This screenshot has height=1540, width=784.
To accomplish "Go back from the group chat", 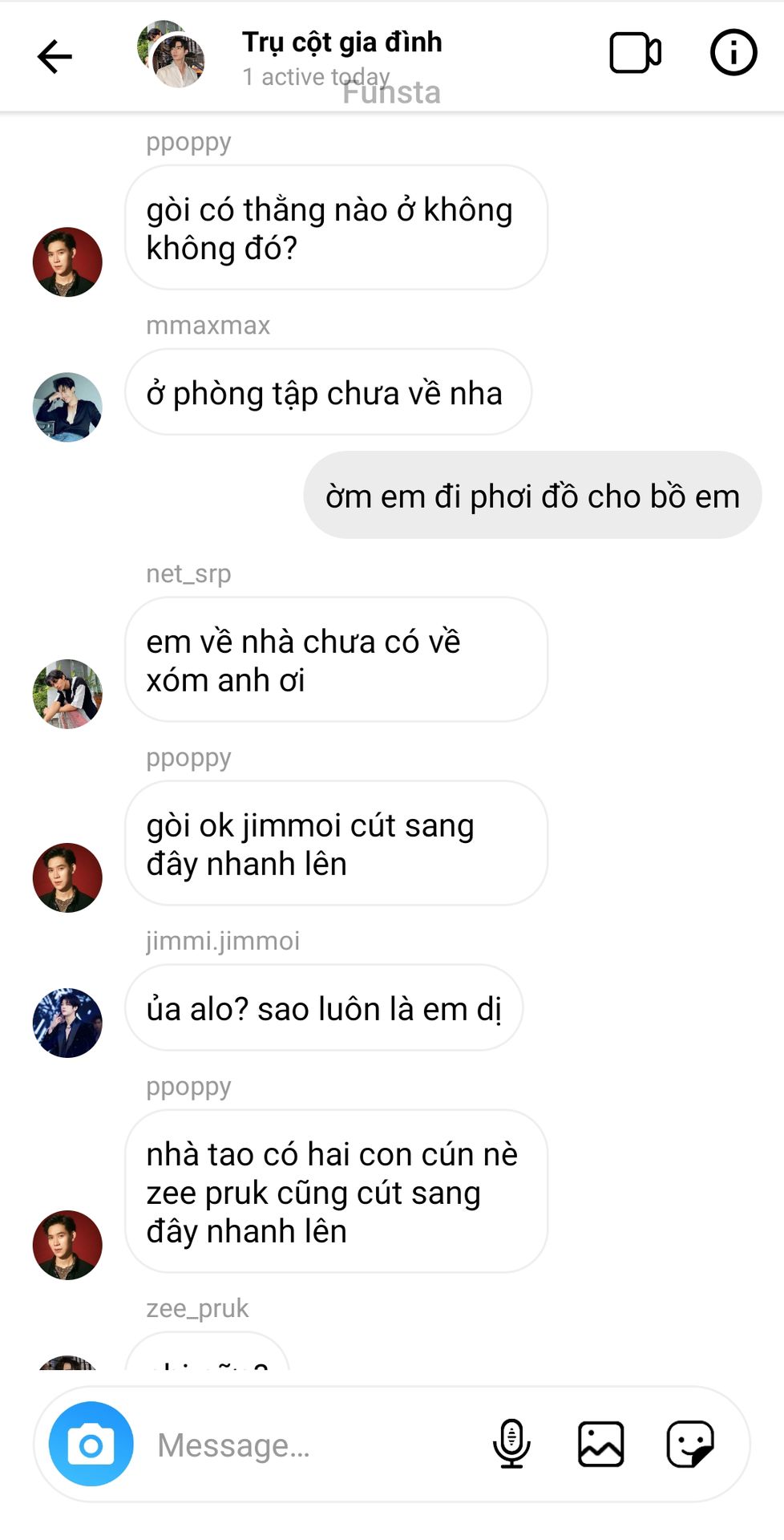I will click(x=55, y=56).
